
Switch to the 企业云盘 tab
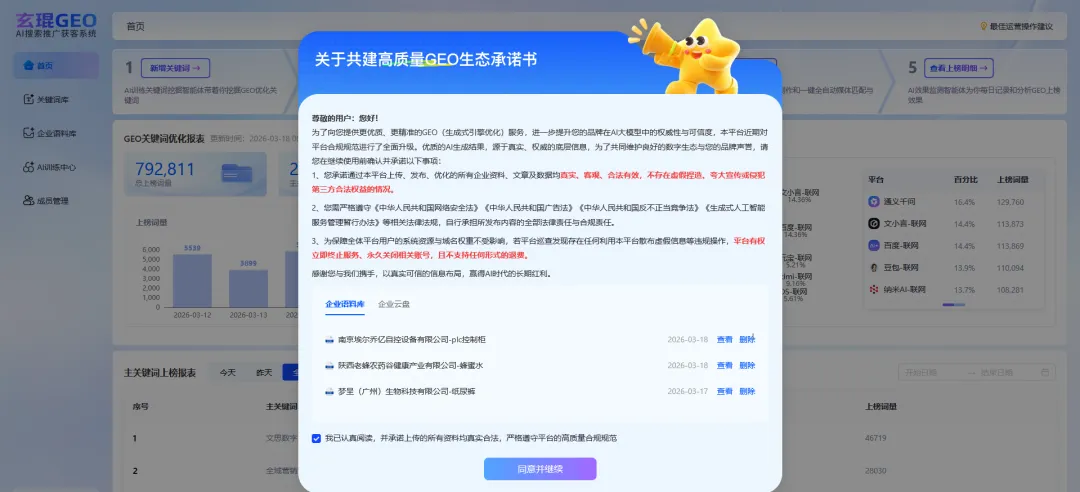tap(393, 303)
